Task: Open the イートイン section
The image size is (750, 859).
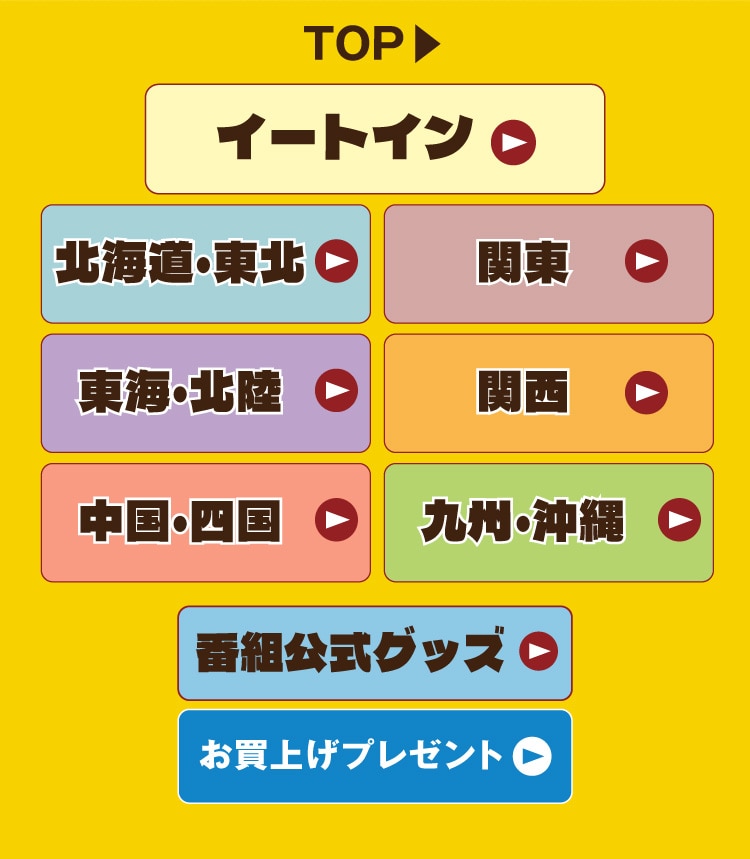Action: click(375, 139)
